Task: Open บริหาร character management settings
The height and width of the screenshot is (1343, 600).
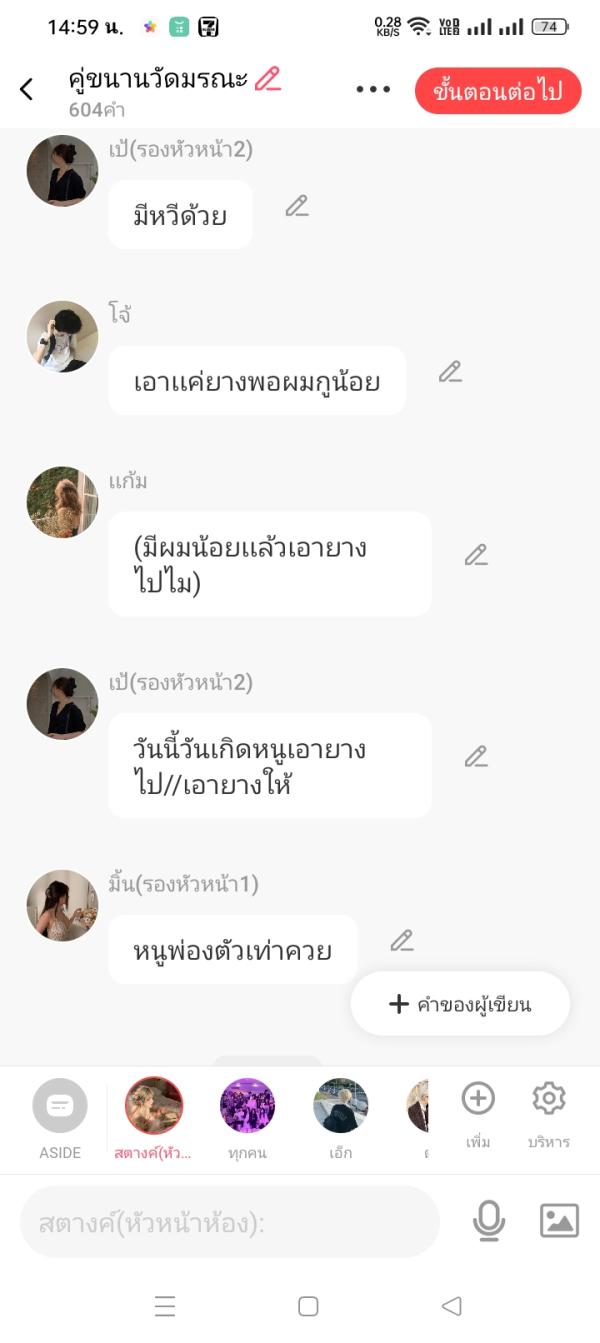Action: coord(549,1112)
